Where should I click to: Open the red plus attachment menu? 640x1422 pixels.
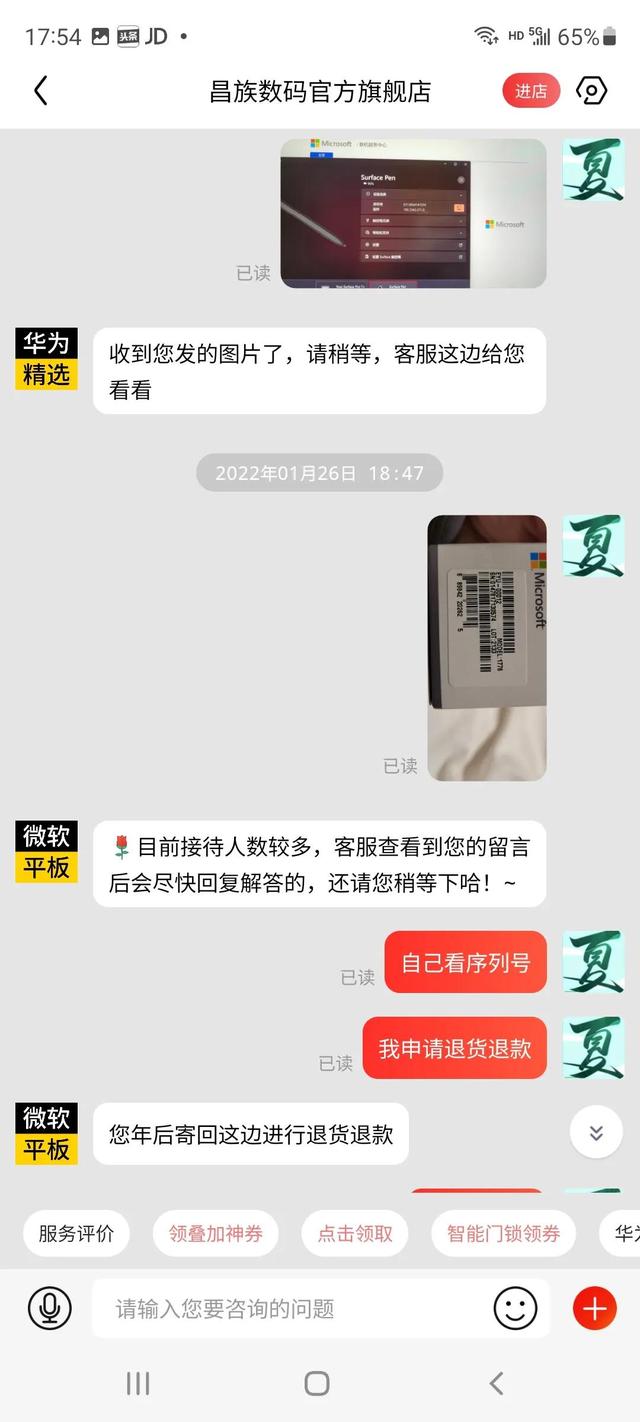coord(594,1308)
